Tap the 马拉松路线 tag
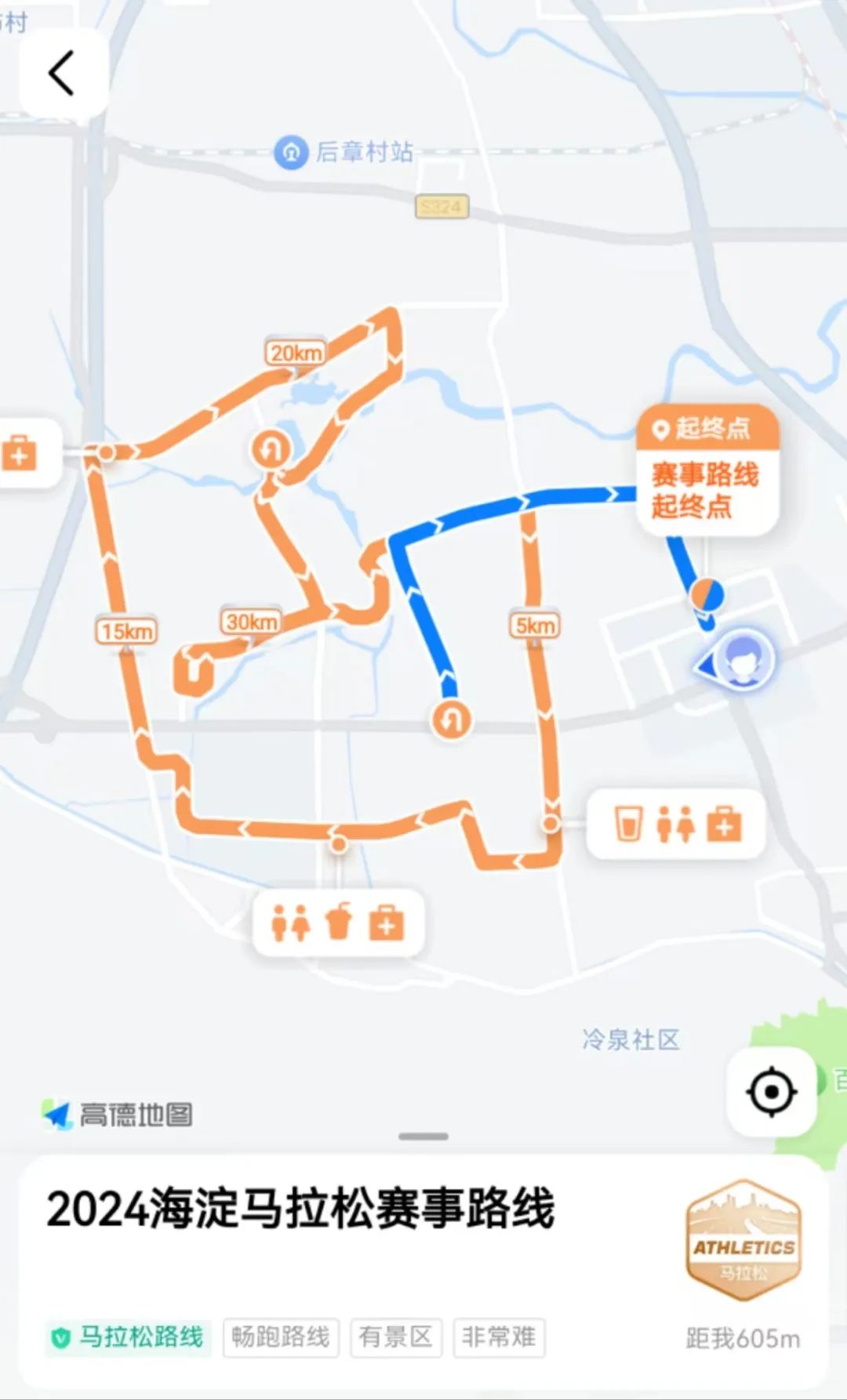The height and width of the screenshot is (1400, 847). pyautogui.click(x=129, y=1337)
